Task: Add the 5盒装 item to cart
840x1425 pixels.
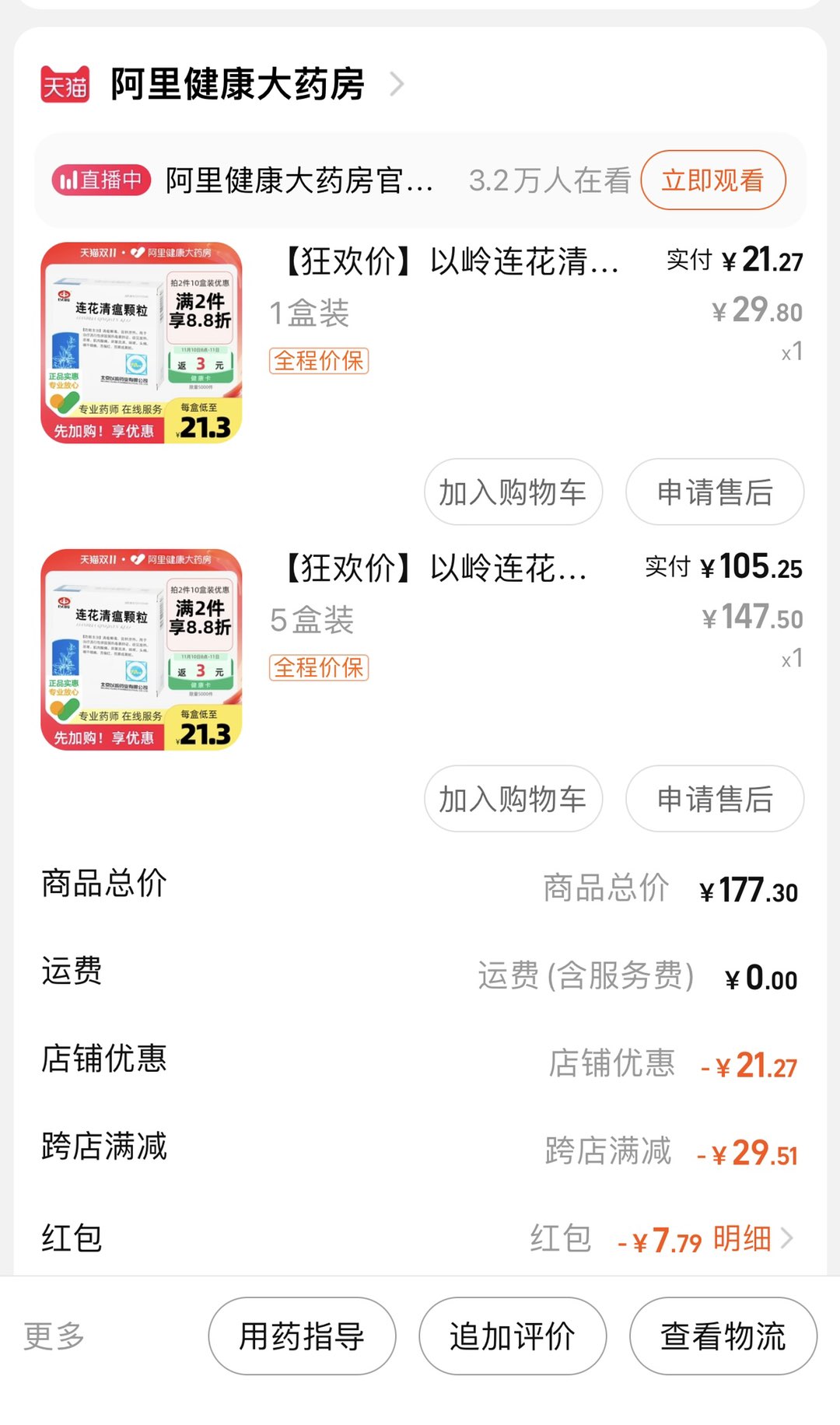Action: point(513,799)
